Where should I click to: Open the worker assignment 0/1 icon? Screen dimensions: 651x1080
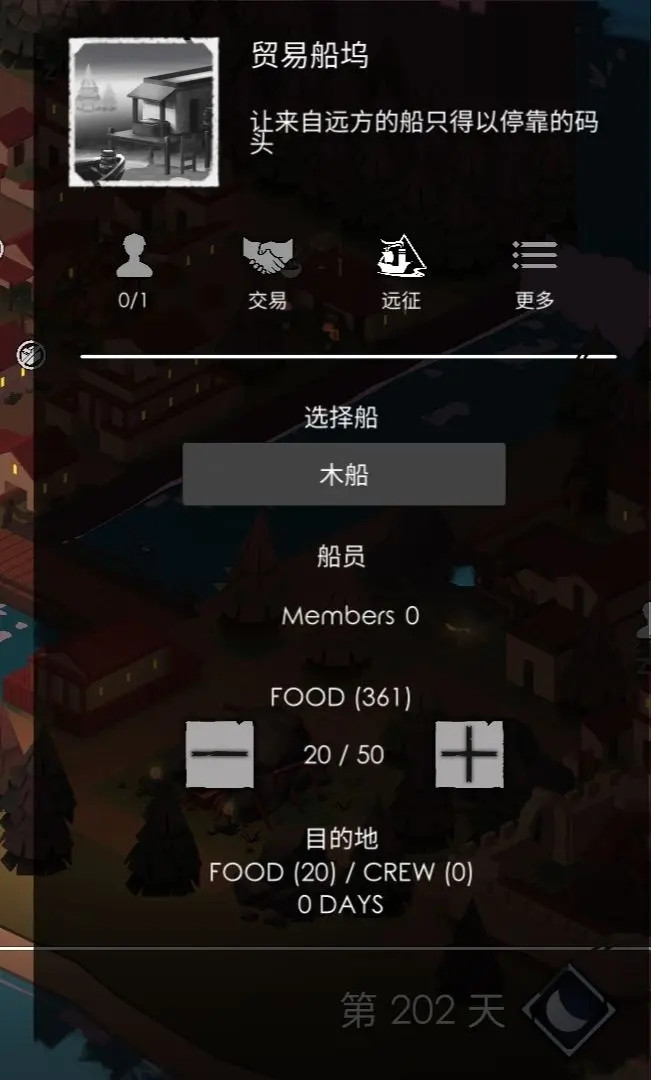[x=134, y=272]
